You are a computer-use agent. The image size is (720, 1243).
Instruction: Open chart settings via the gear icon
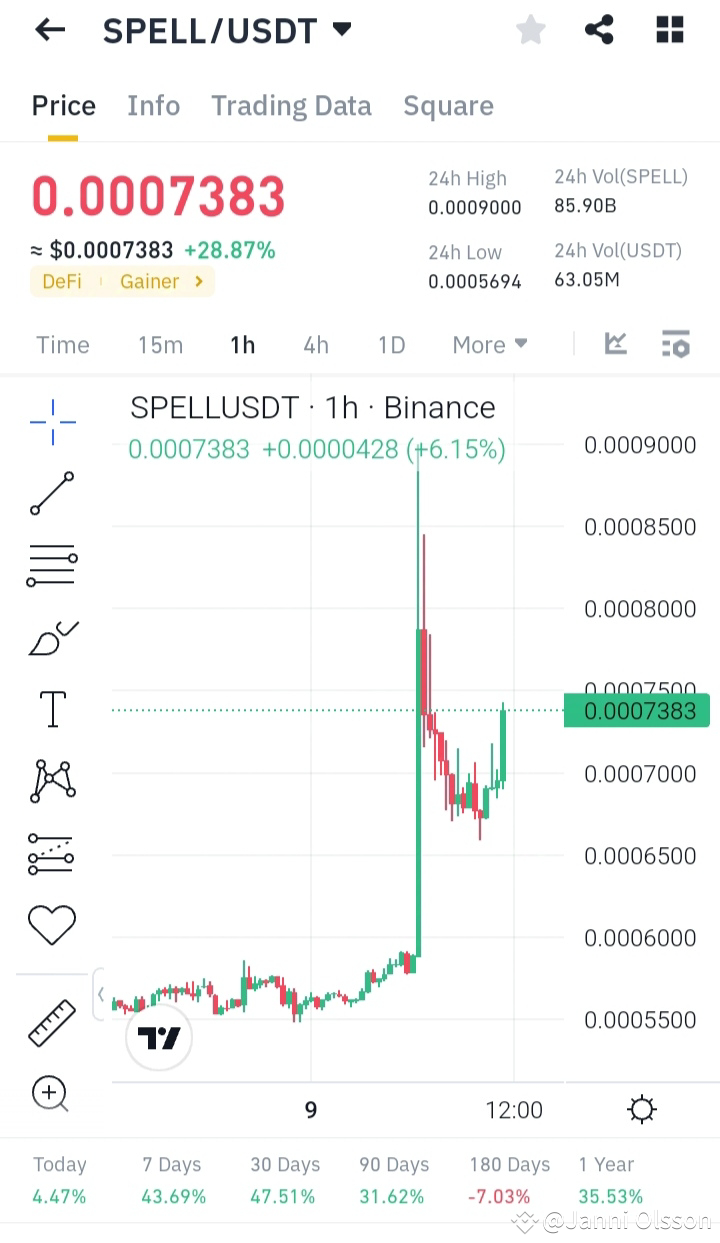[641, 1108]
